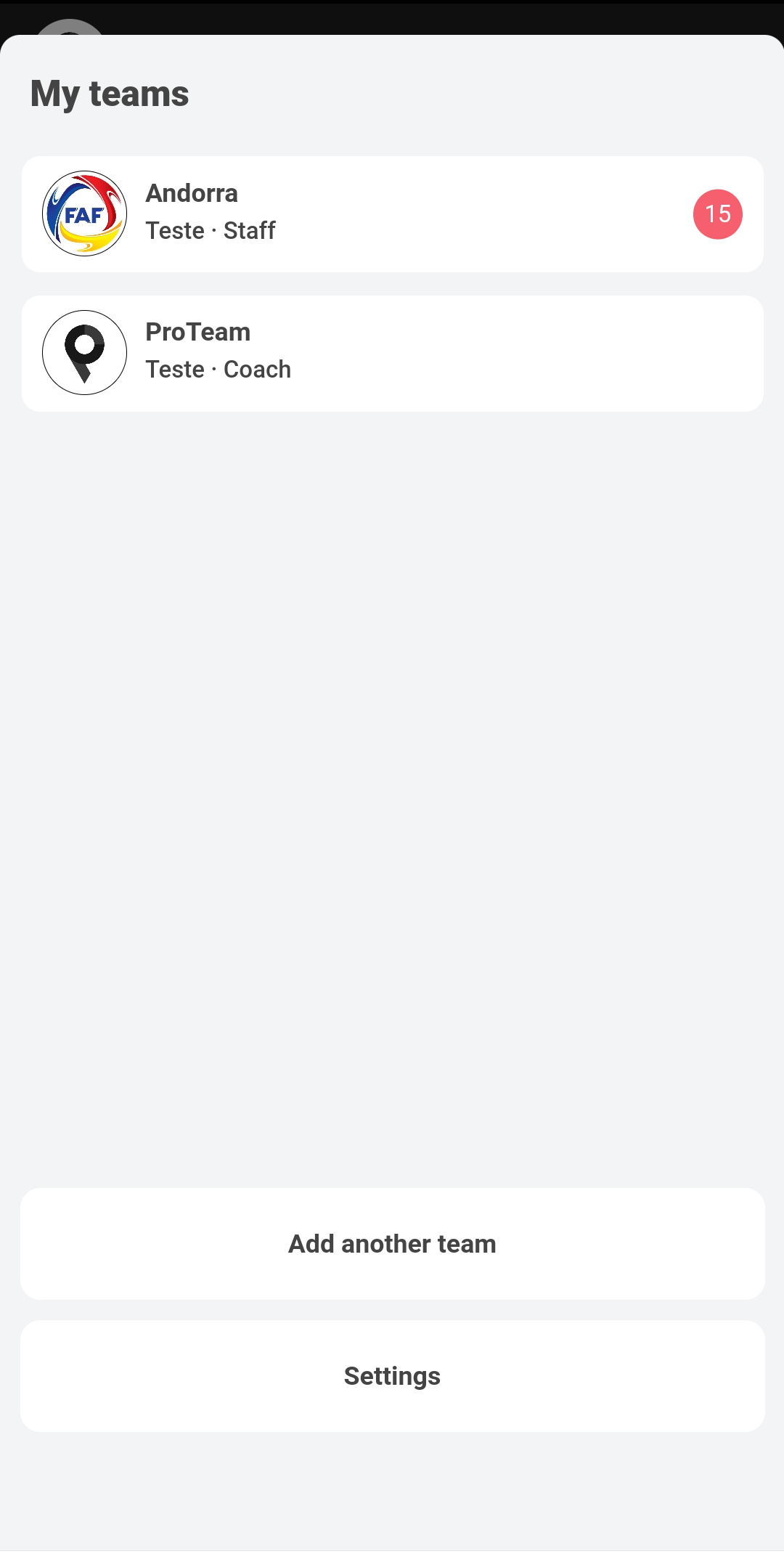Tap Add another team

point(392,1244)
